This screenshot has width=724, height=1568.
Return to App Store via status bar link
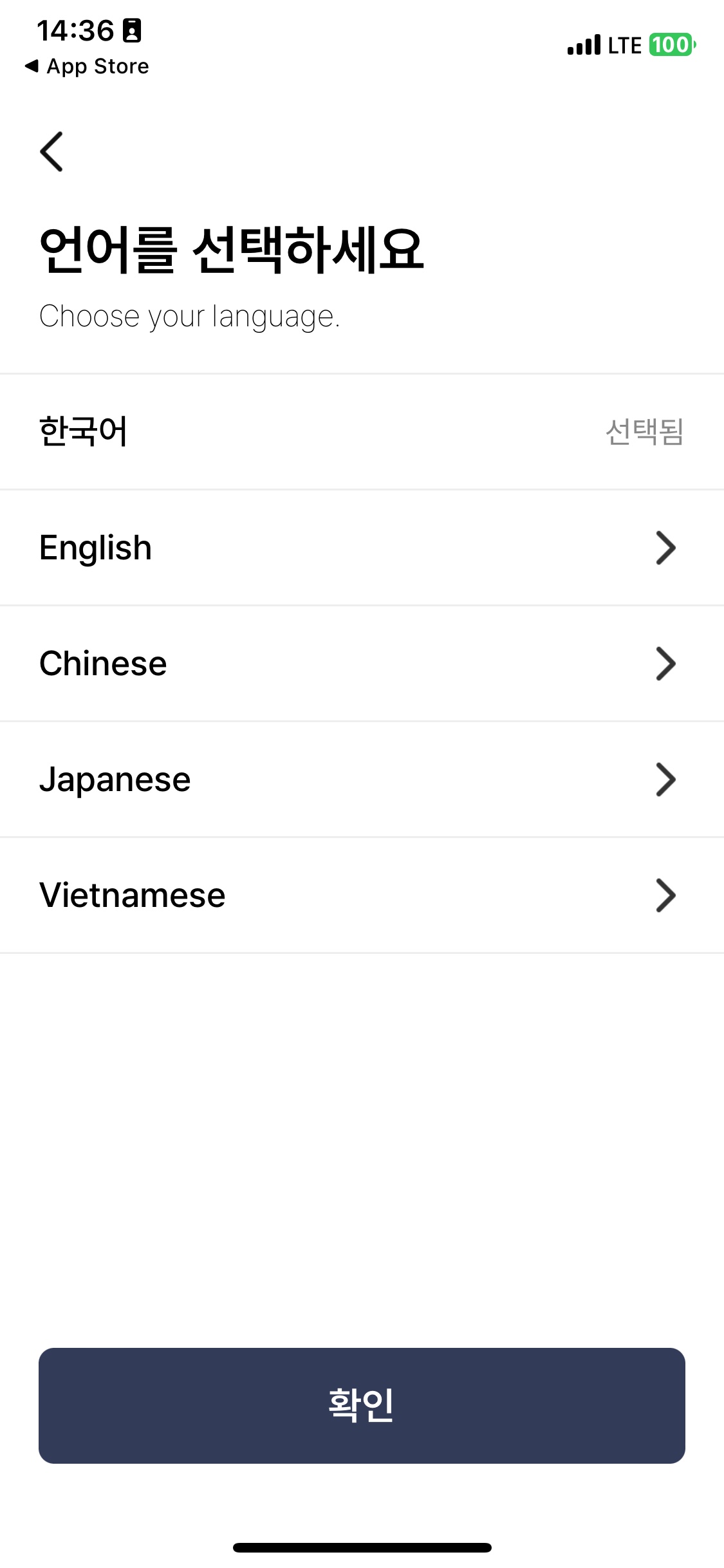87,65
